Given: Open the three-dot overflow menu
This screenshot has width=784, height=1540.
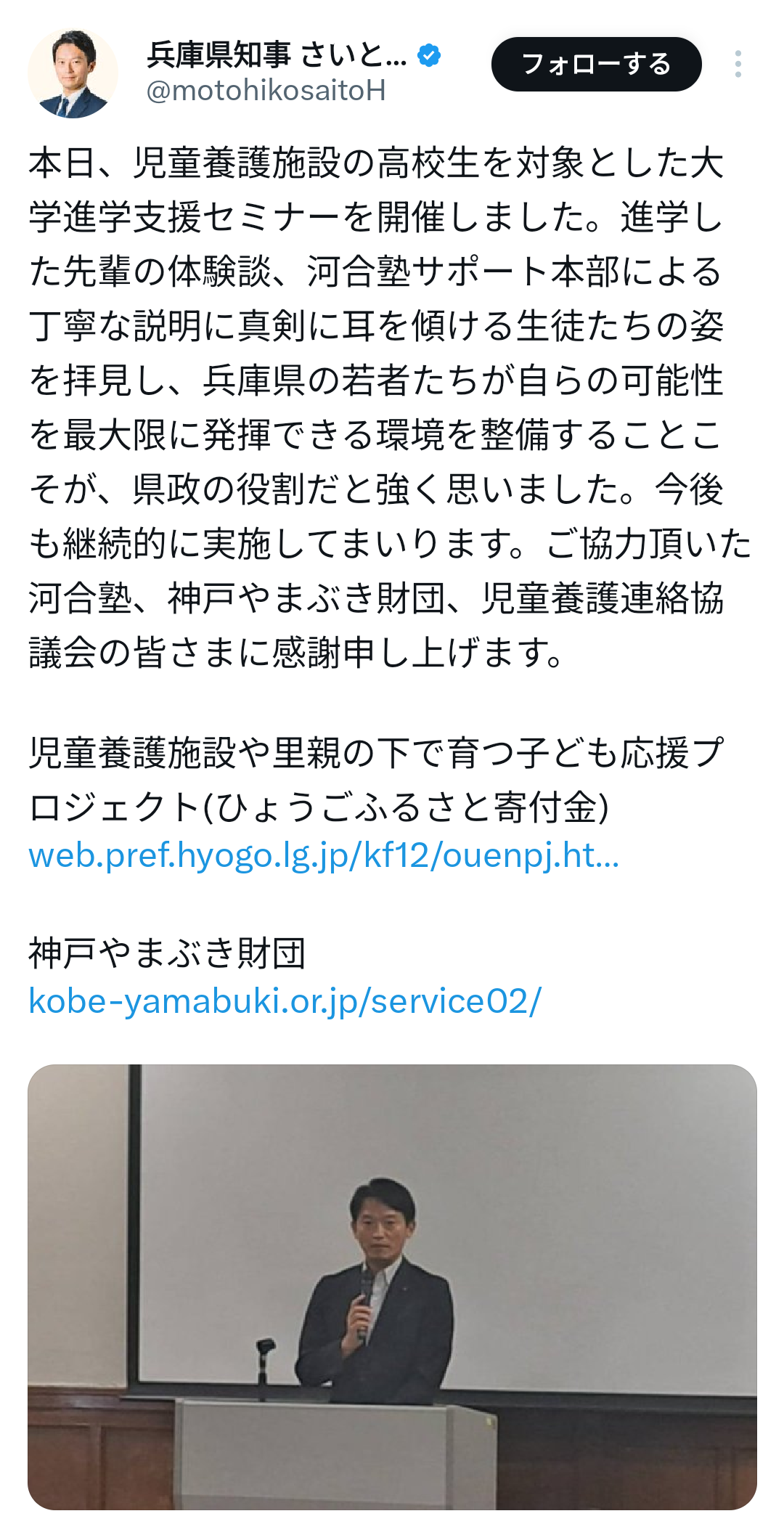Looking at the screenshot, I should pyautogui.click(x=738, y=65).
